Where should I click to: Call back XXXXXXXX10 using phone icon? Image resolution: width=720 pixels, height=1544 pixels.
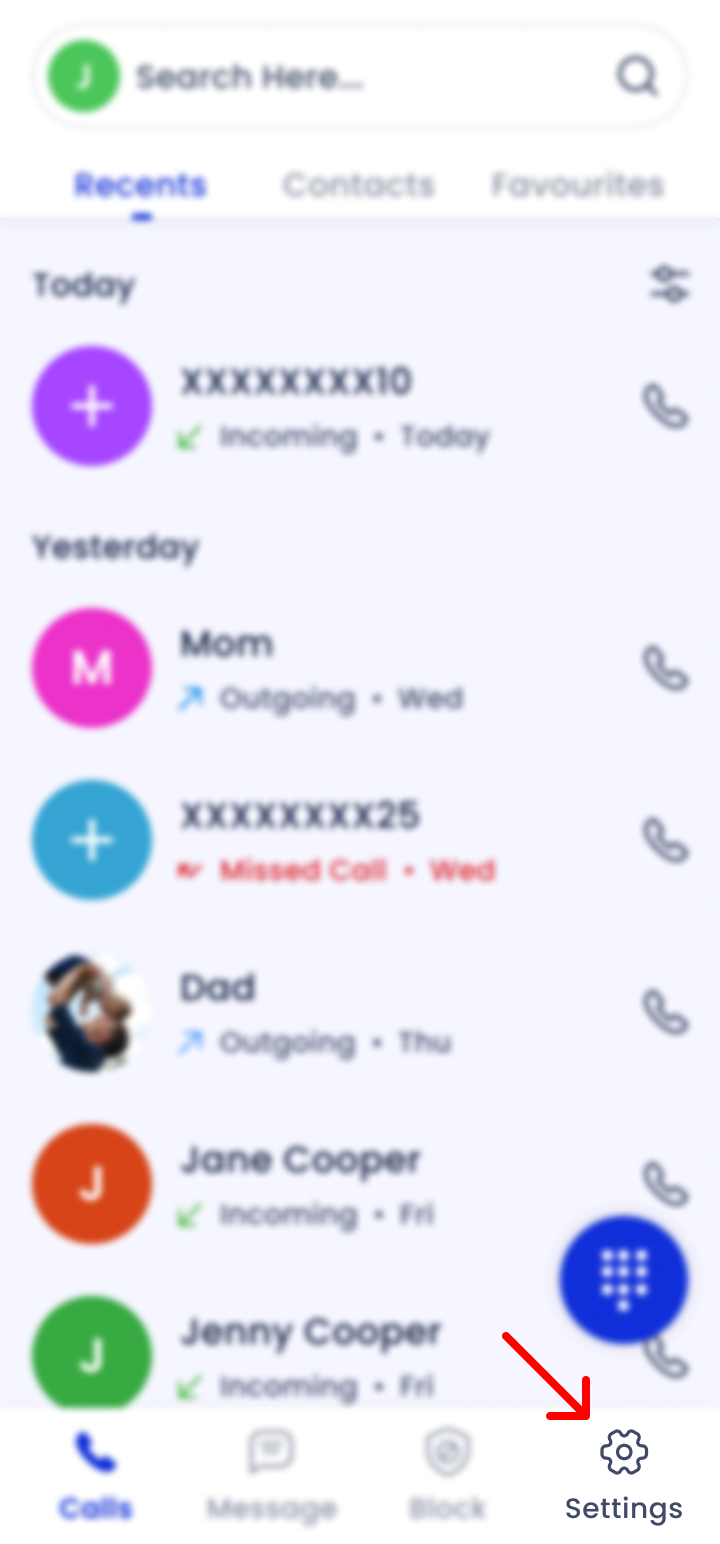[665, 407]
